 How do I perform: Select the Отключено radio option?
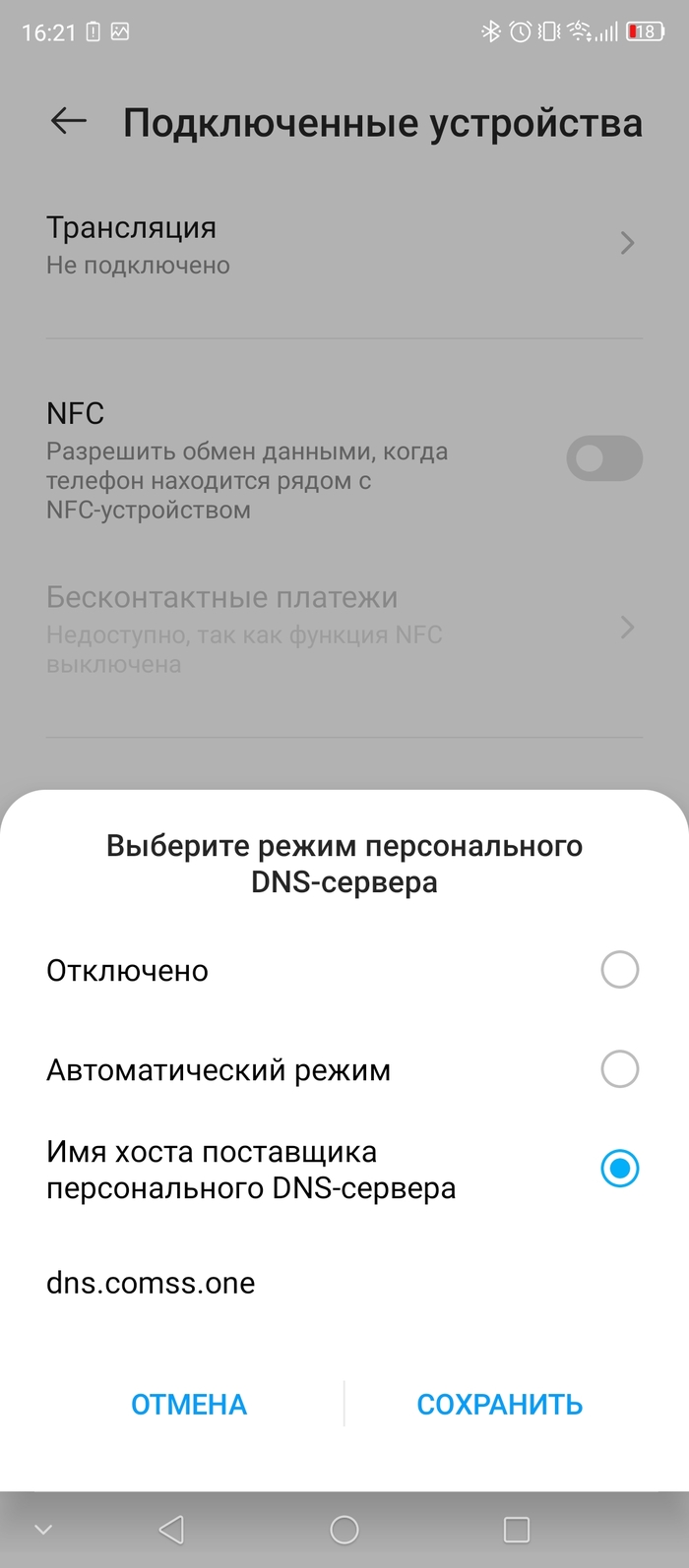click(x=619, y=970)
